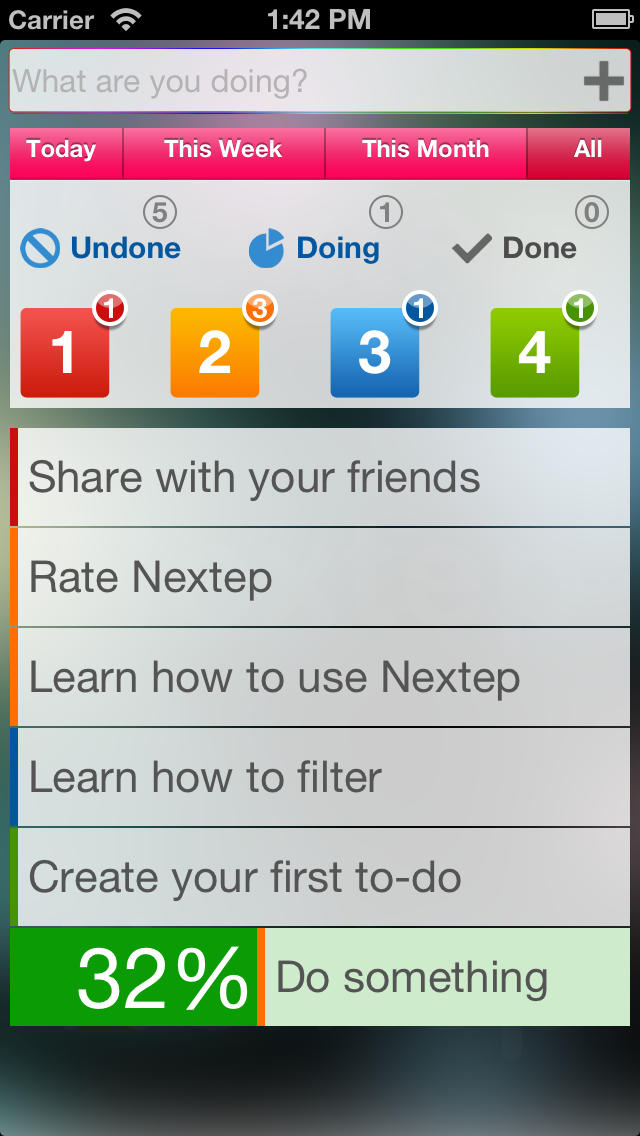Tap green priority 4 filter
The image size is (640, 1136).
[535, 352]
